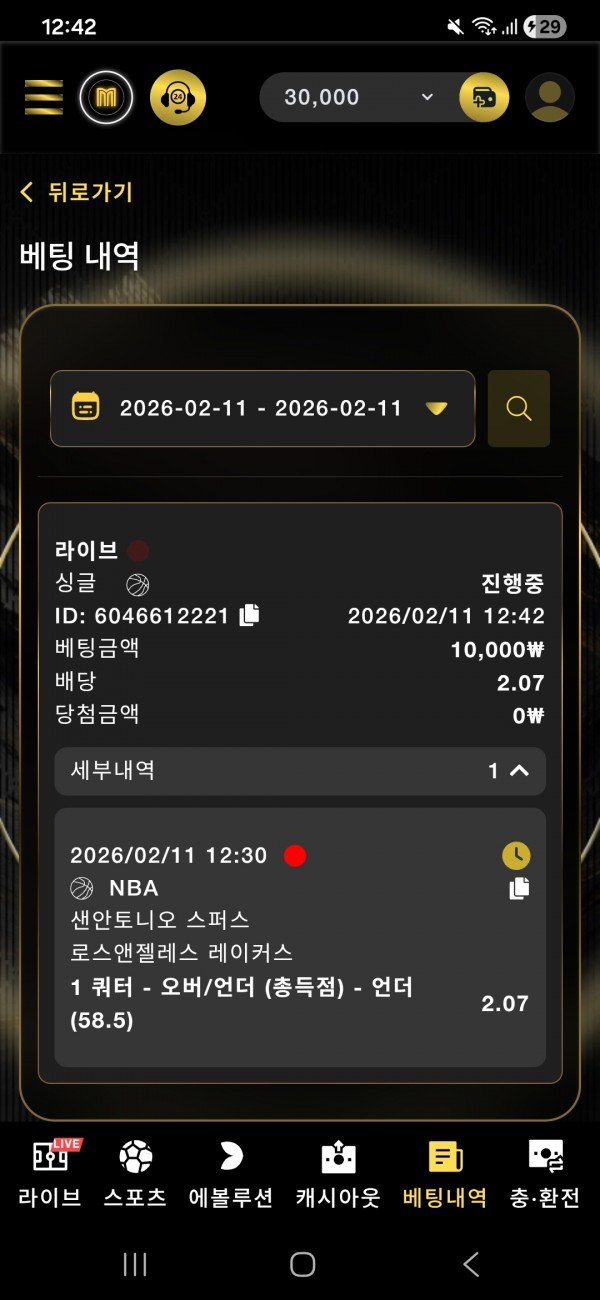Open the user profile avatar
This screenshot has height=1300, width=600.
tap(550, 98)
